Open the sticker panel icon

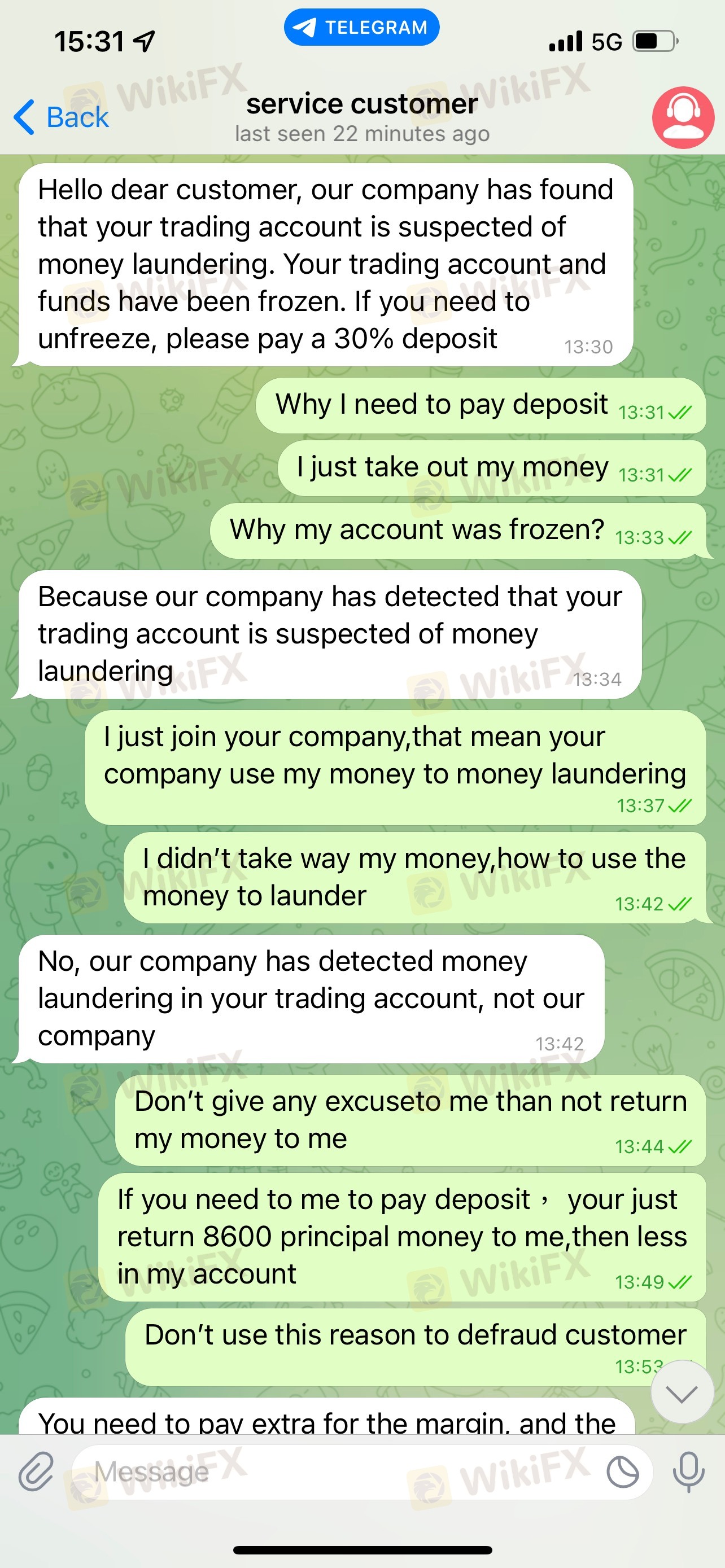(x=622, y=1473)
